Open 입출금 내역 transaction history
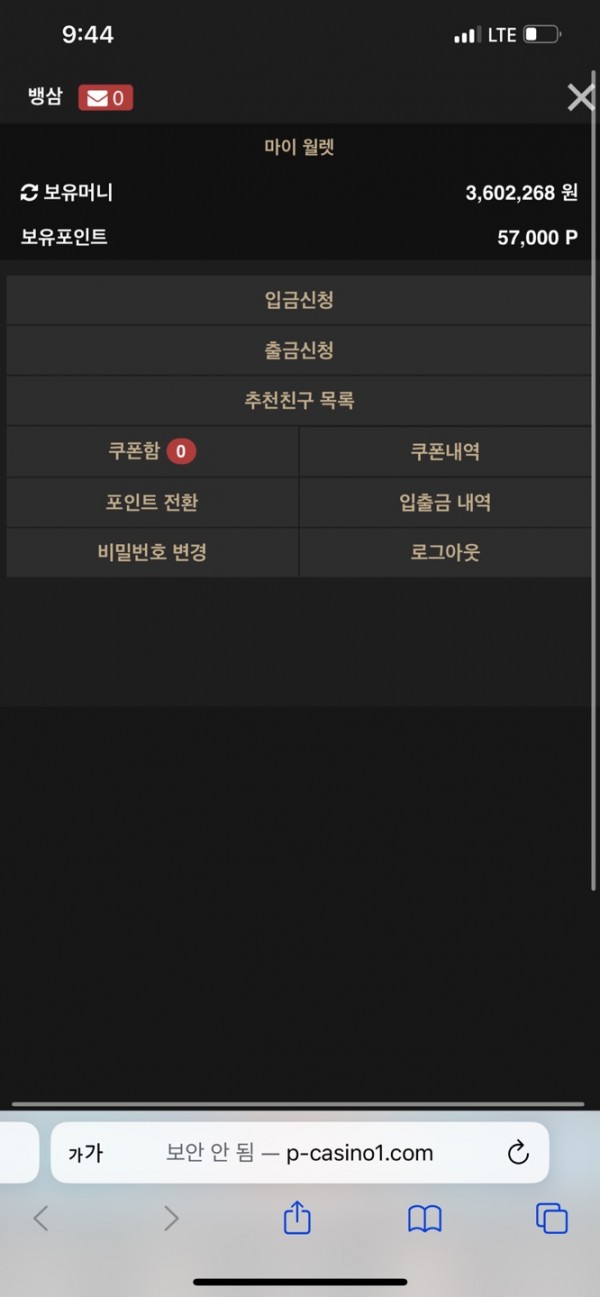Image resolution: width=600 pixels, height=1297 pixels. 445,502
